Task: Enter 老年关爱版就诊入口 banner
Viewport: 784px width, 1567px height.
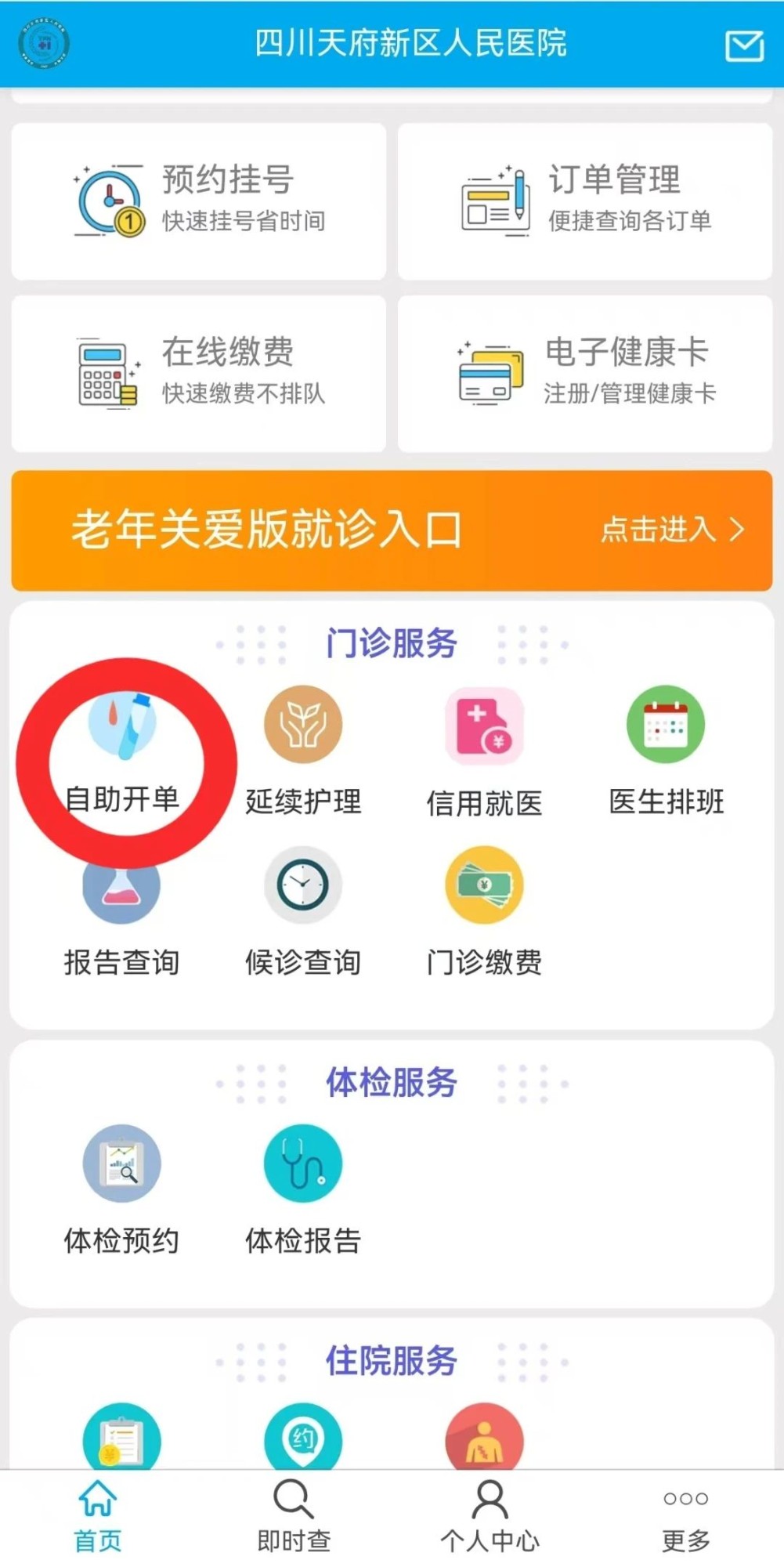Action: pyautogui.click(x=392, y=530)
